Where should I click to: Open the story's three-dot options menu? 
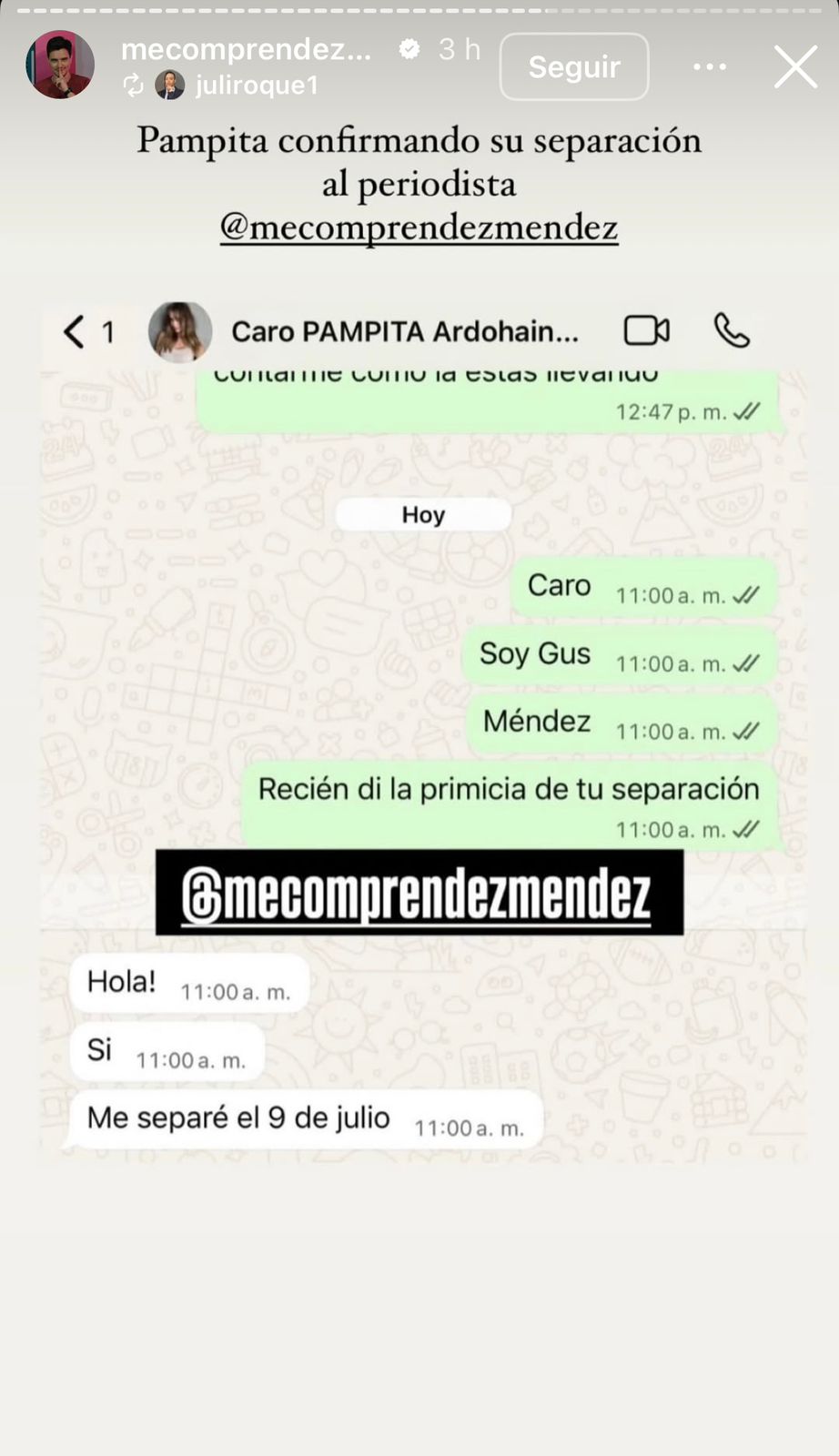[709, 66]
